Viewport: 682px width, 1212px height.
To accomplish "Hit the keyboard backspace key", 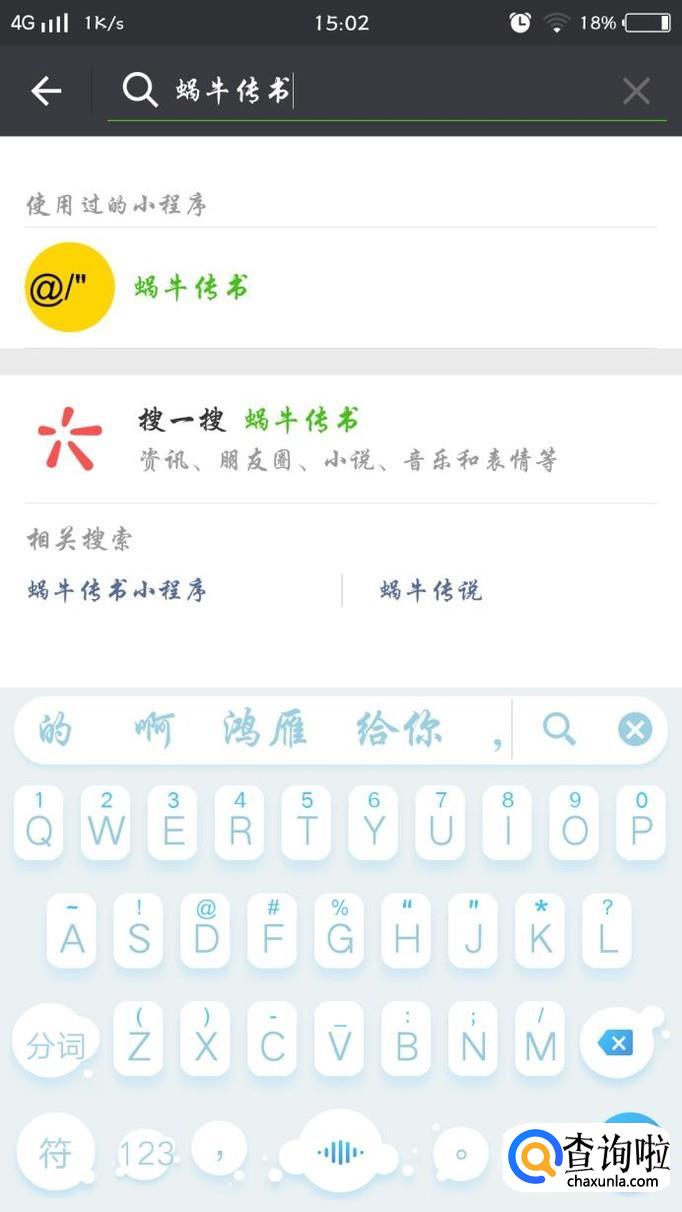I will (616, 1044).
